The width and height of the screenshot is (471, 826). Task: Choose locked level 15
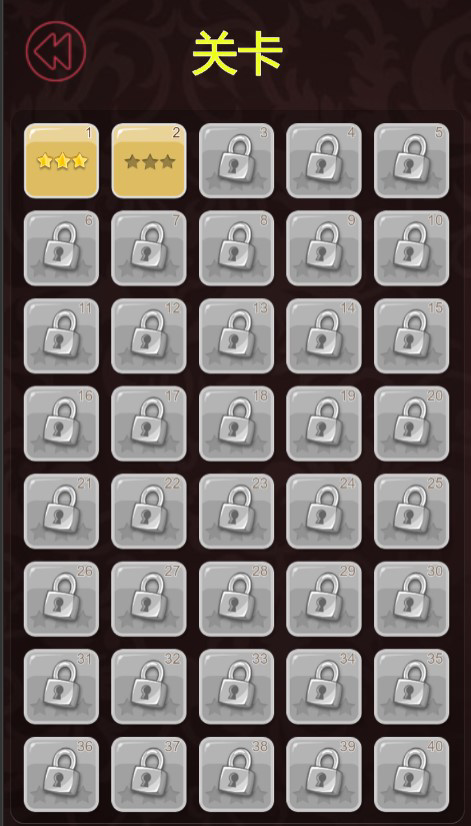[x=411, y=336]
